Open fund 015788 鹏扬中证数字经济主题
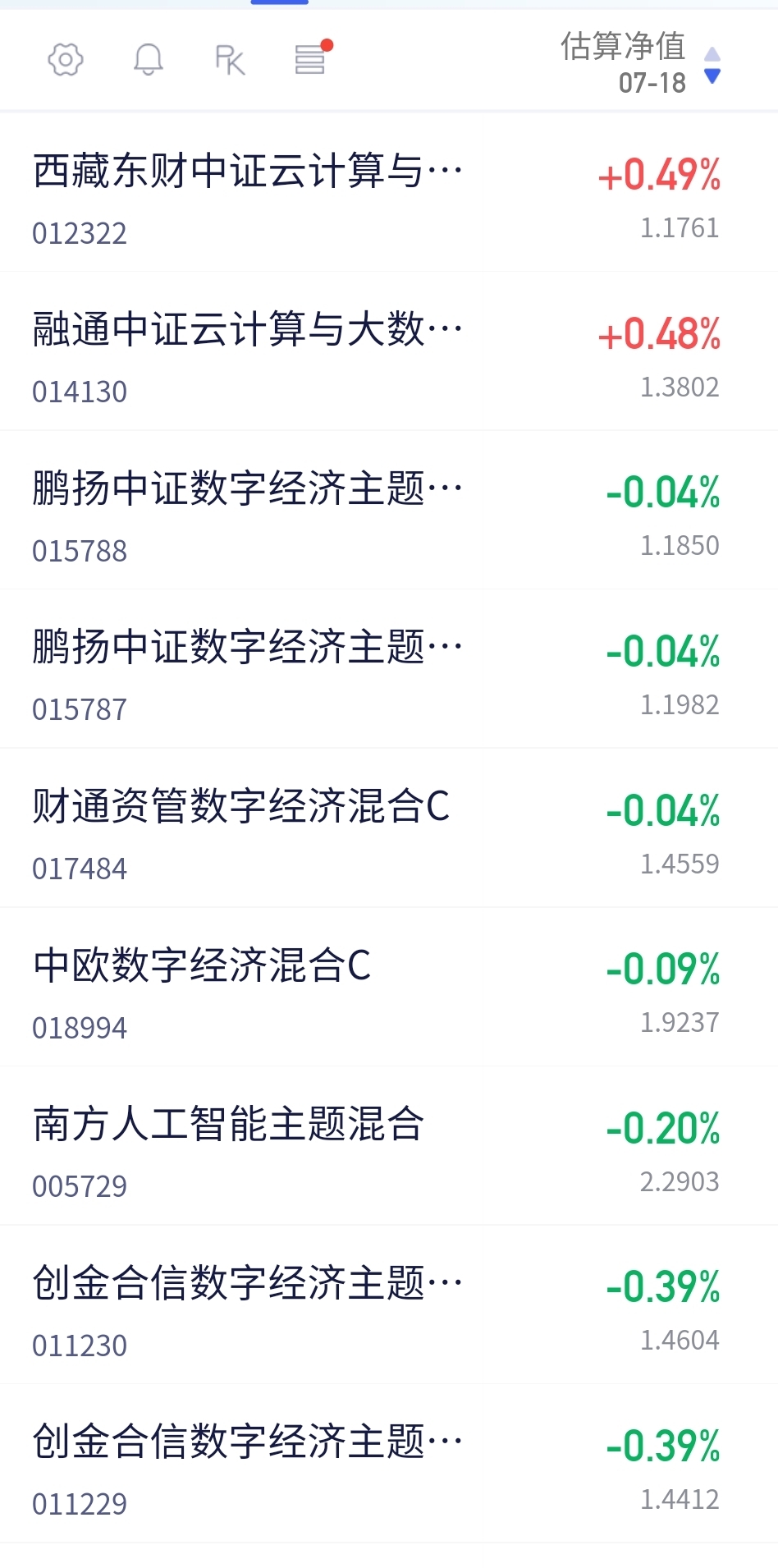The width and height of the screenshot is (778, 1568). pyautogui.click(x=389, y=510)
